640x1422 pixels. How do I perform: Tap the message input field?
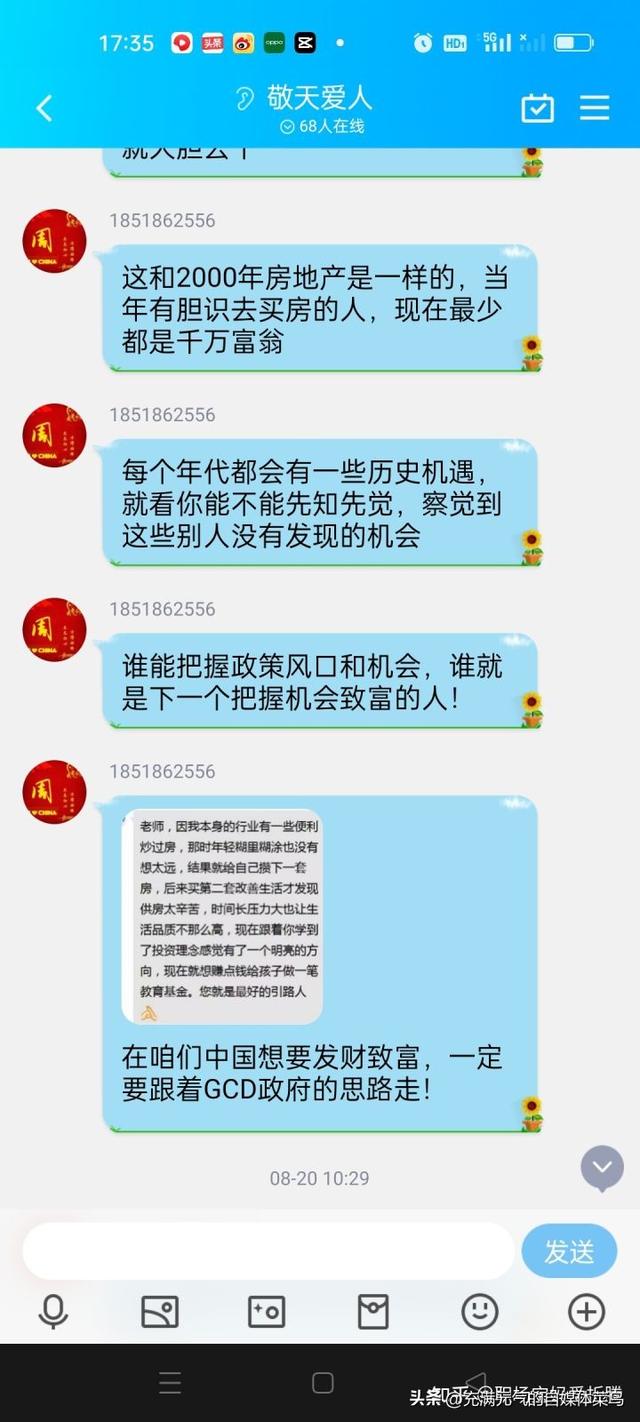tap(268, 1251)
